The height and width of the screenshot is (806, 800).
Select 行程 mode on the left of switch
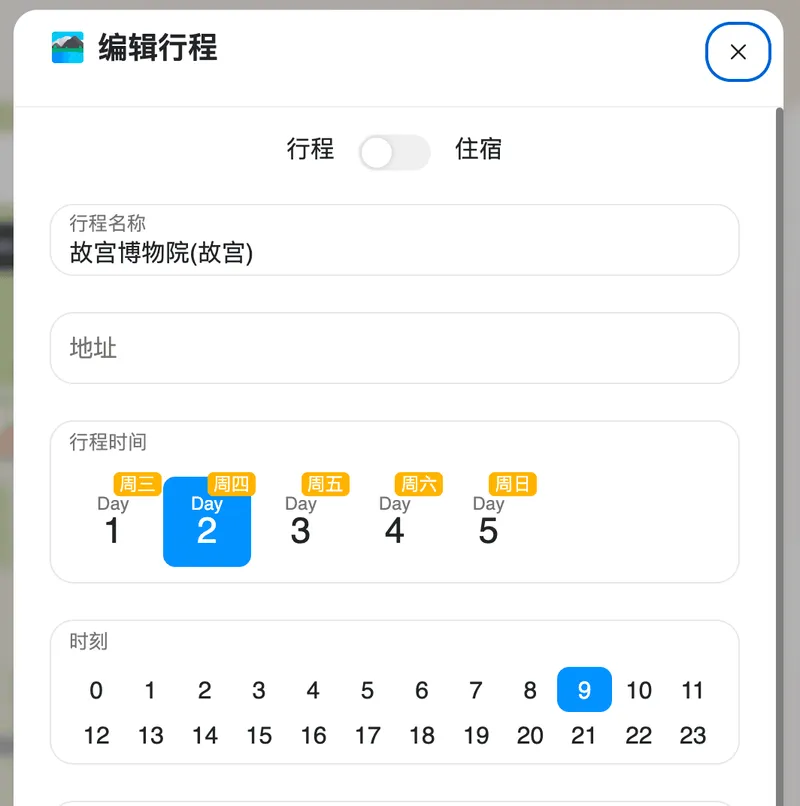[x=309, y=150]
